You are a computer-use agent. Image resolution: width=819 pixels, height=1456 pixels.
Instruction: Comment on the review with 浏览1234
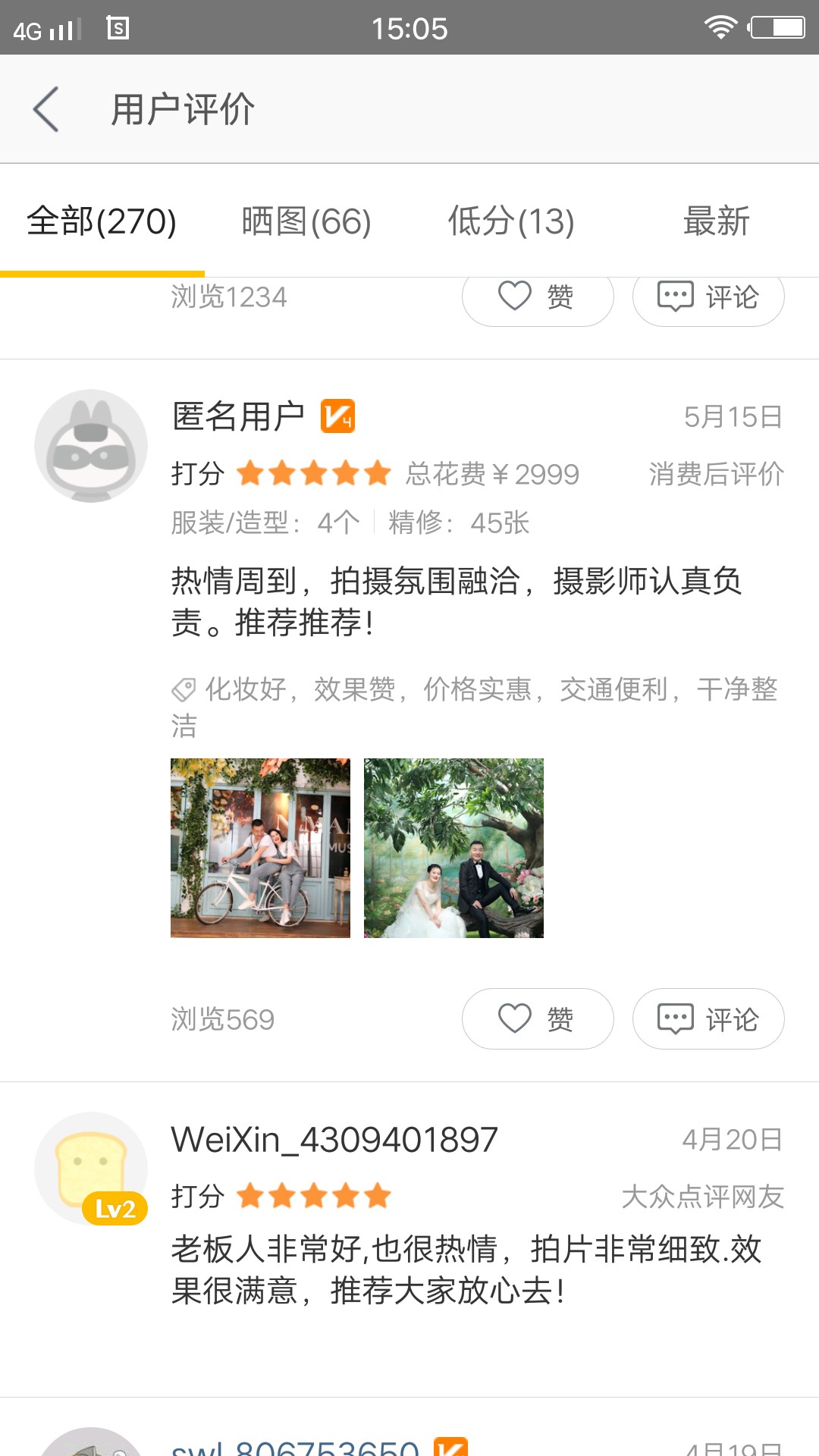click(708, 297)
